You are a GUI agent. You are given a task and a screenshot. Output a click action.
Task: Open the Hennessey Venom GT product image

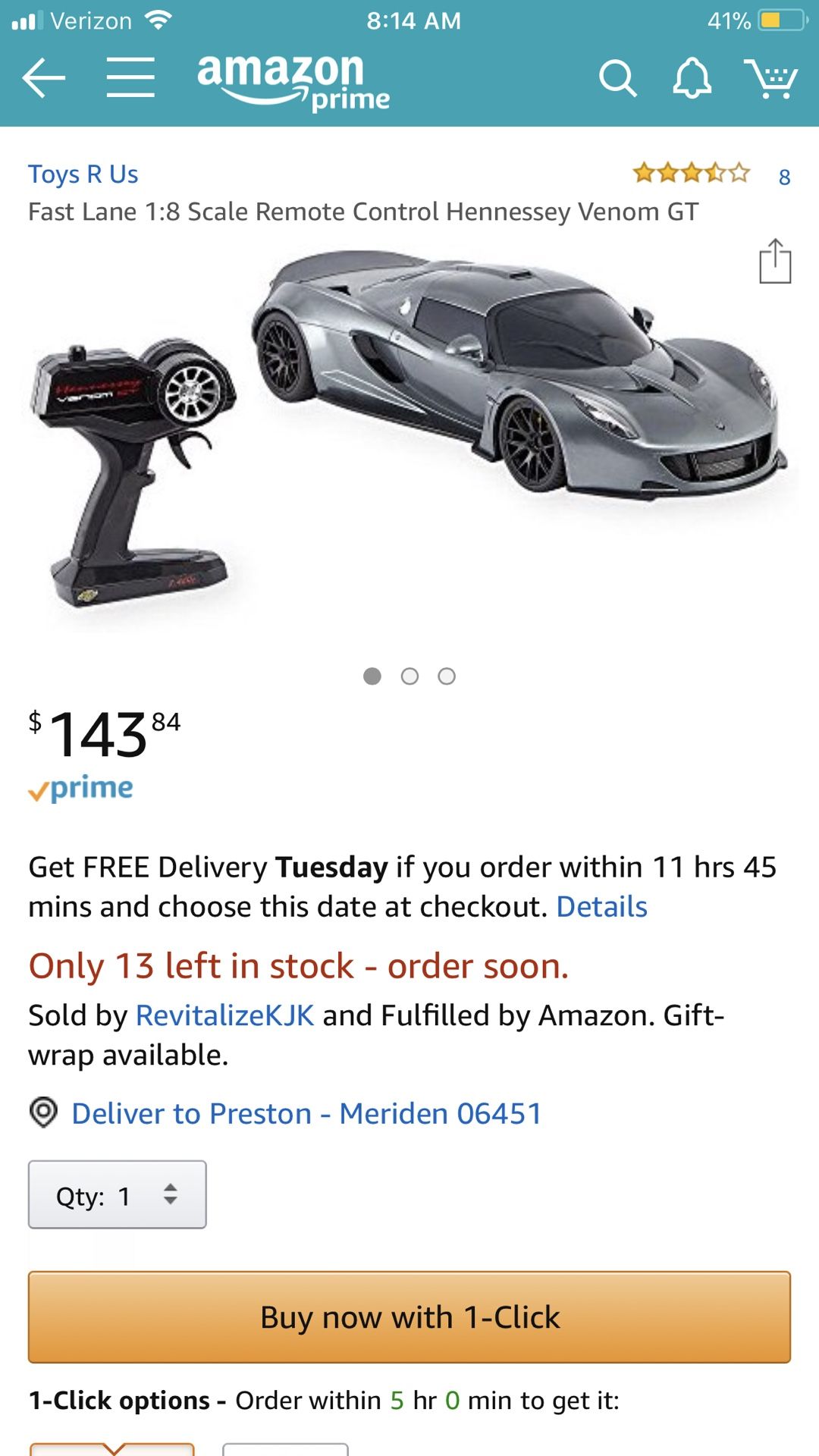(409, 440)
